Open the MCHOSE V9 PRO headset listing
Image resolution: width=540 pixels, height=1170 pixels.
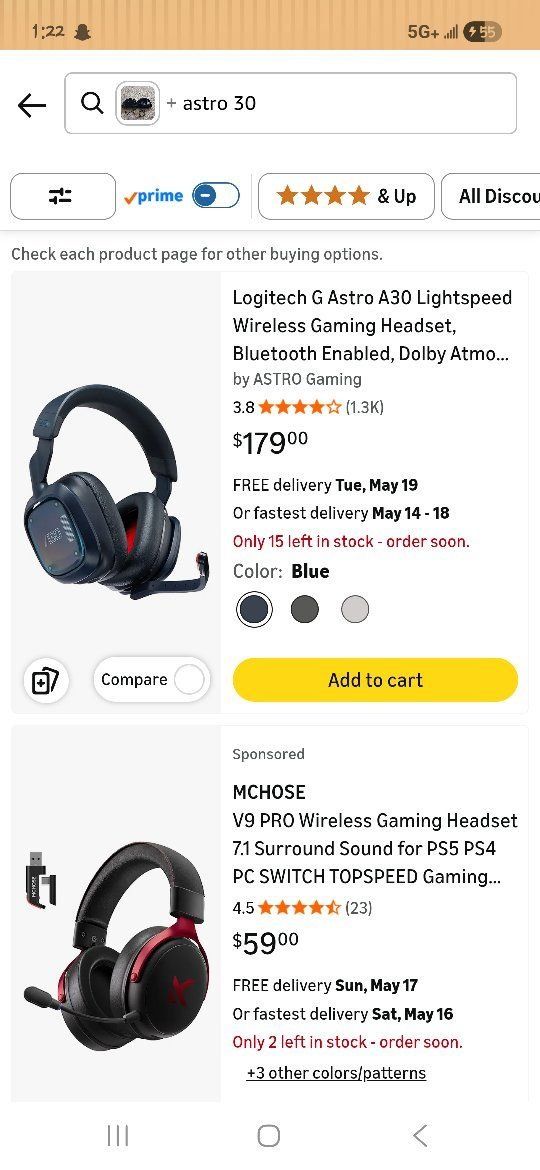[x=374, y=834]
